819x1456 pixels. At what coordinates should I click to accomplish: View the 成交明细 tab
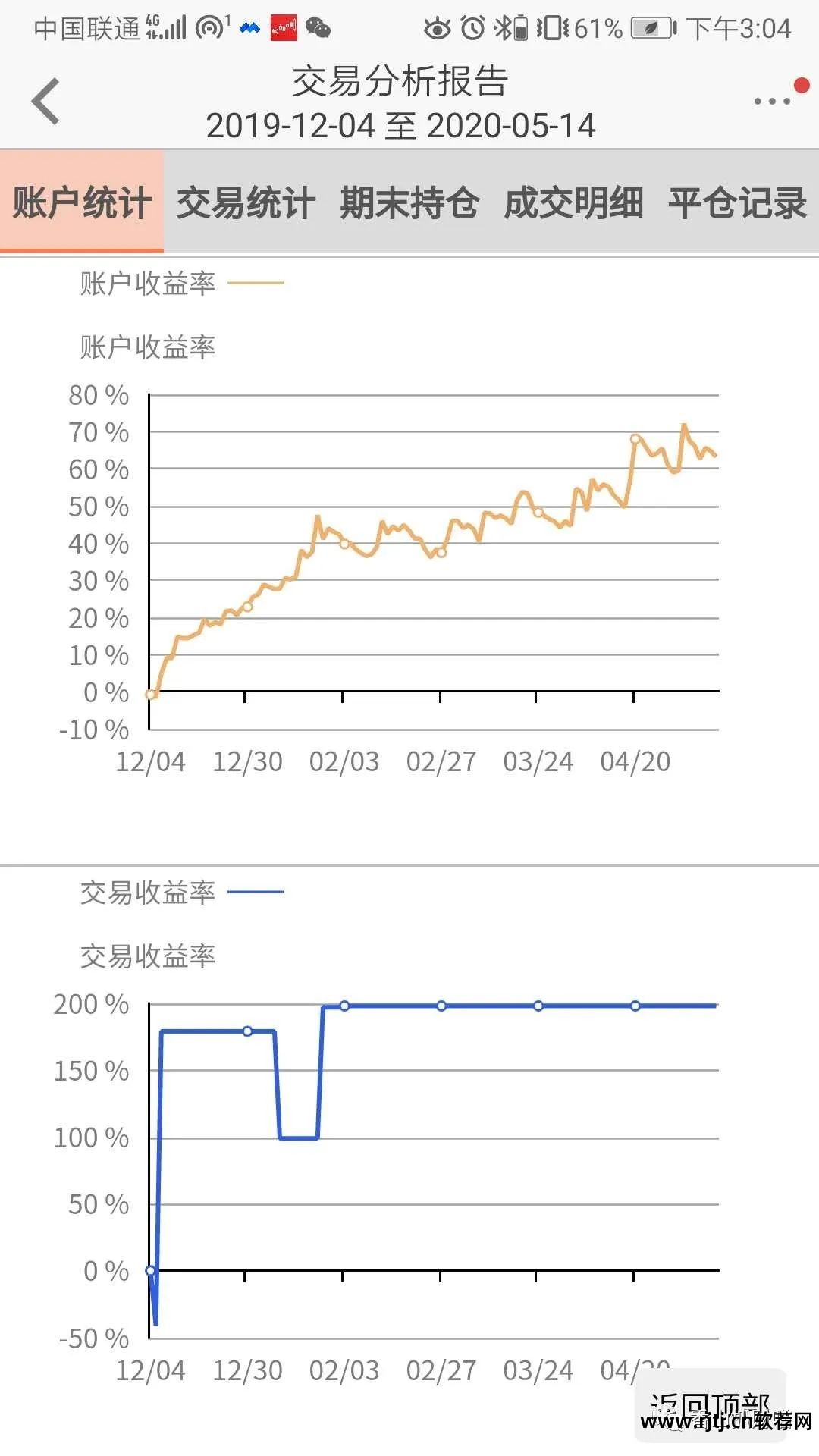pyautogui.click(x=573, y=202)
